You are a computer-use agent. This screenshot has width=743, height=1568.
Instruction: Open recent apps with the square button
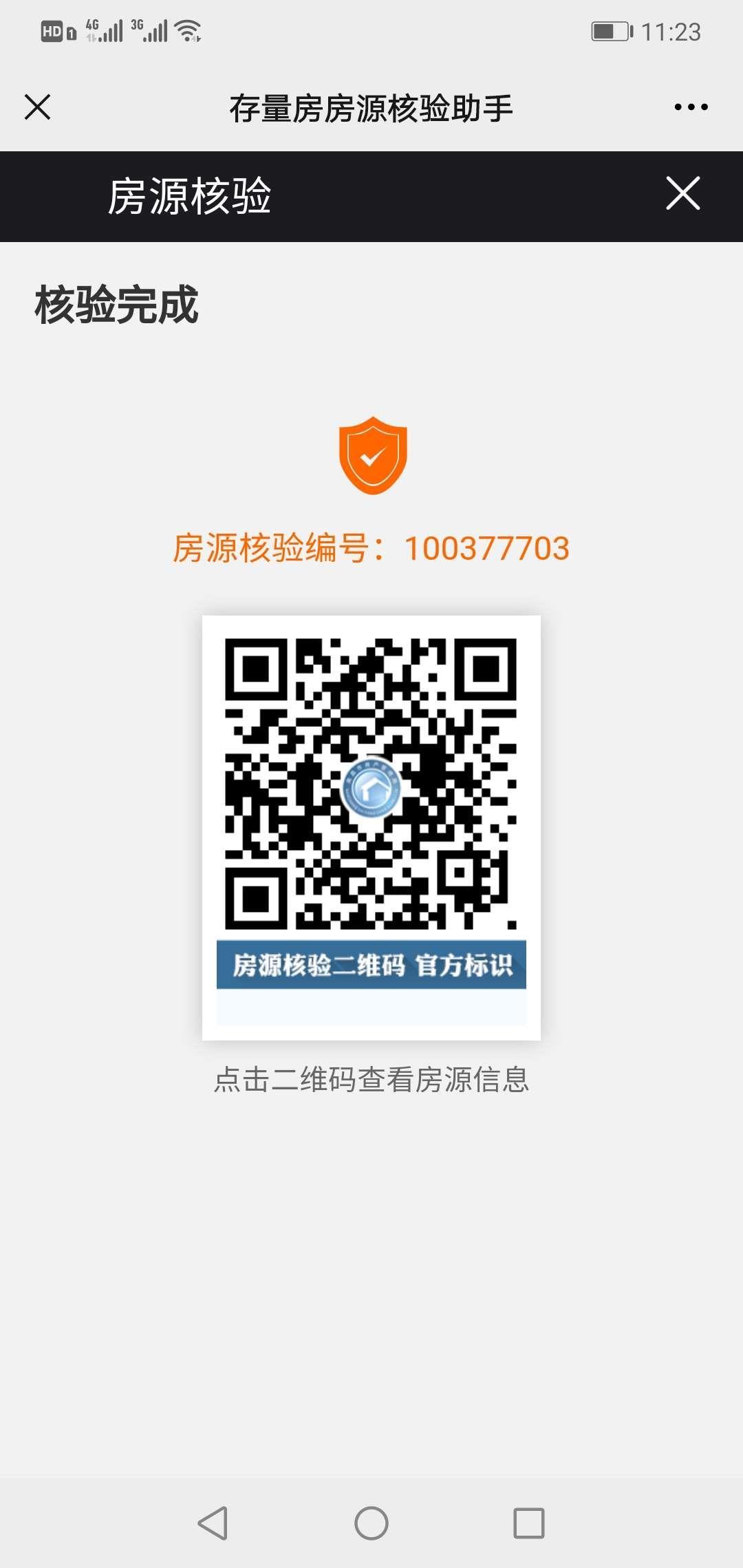tap(529, 1523)
